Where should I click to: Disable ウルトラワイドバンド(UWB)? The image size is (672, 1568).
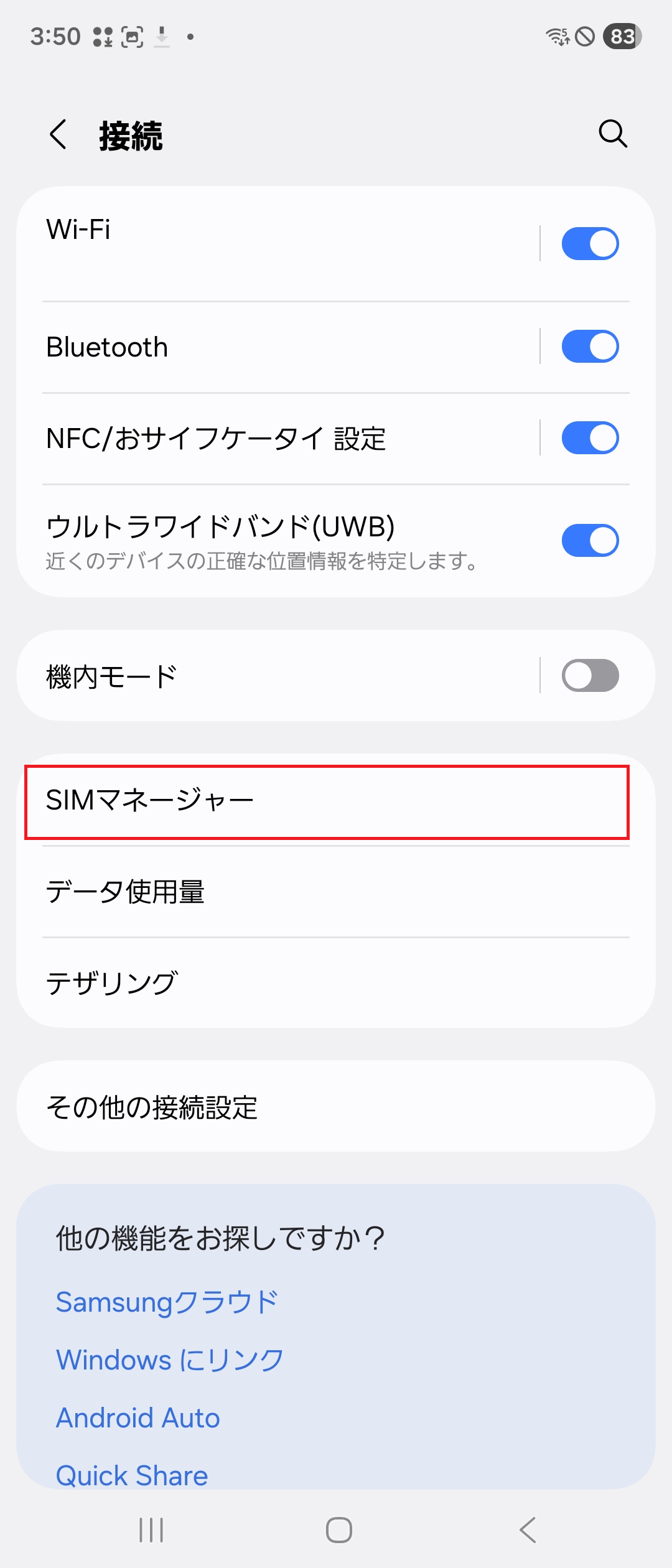(589, 540)
